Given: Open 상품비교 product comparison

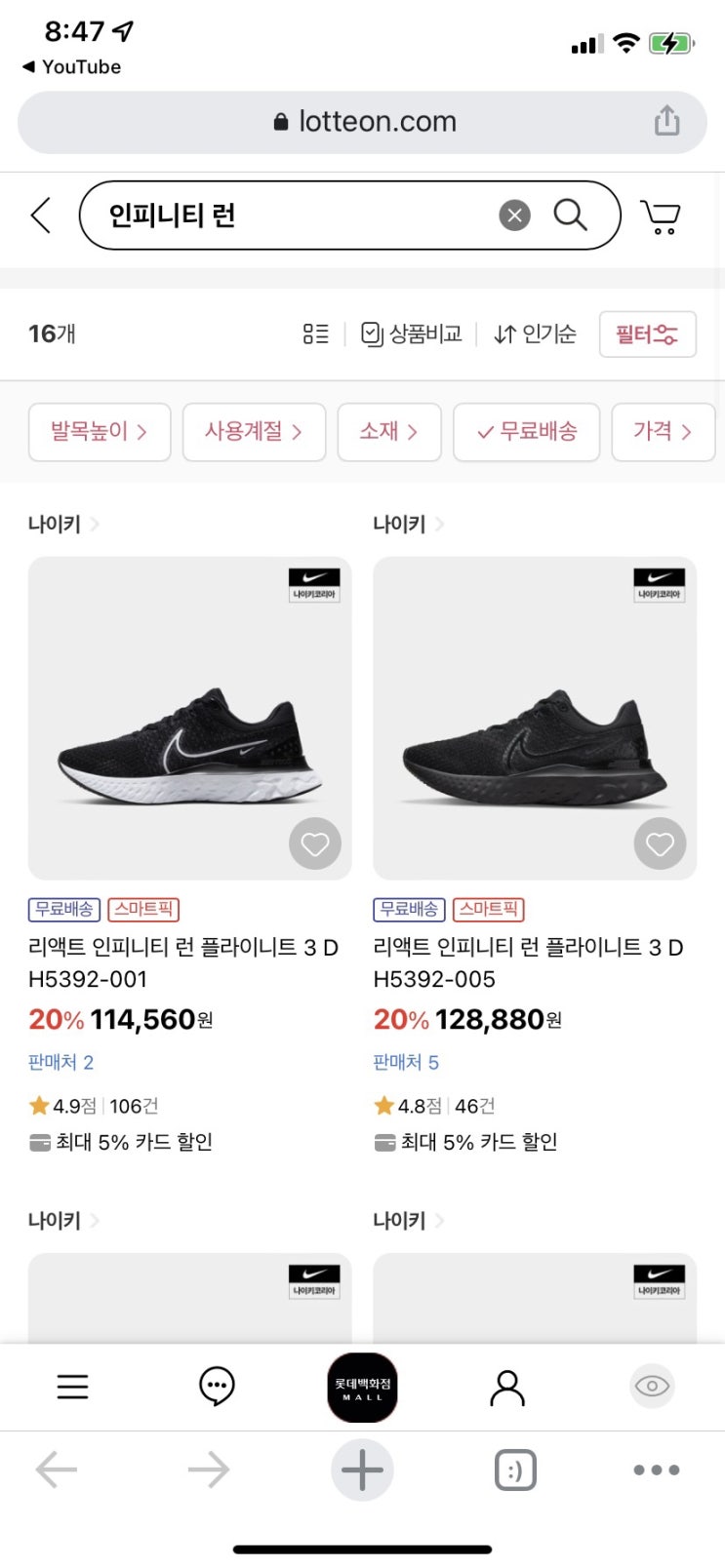Looking at the screenshot, I should pos(411,334).
